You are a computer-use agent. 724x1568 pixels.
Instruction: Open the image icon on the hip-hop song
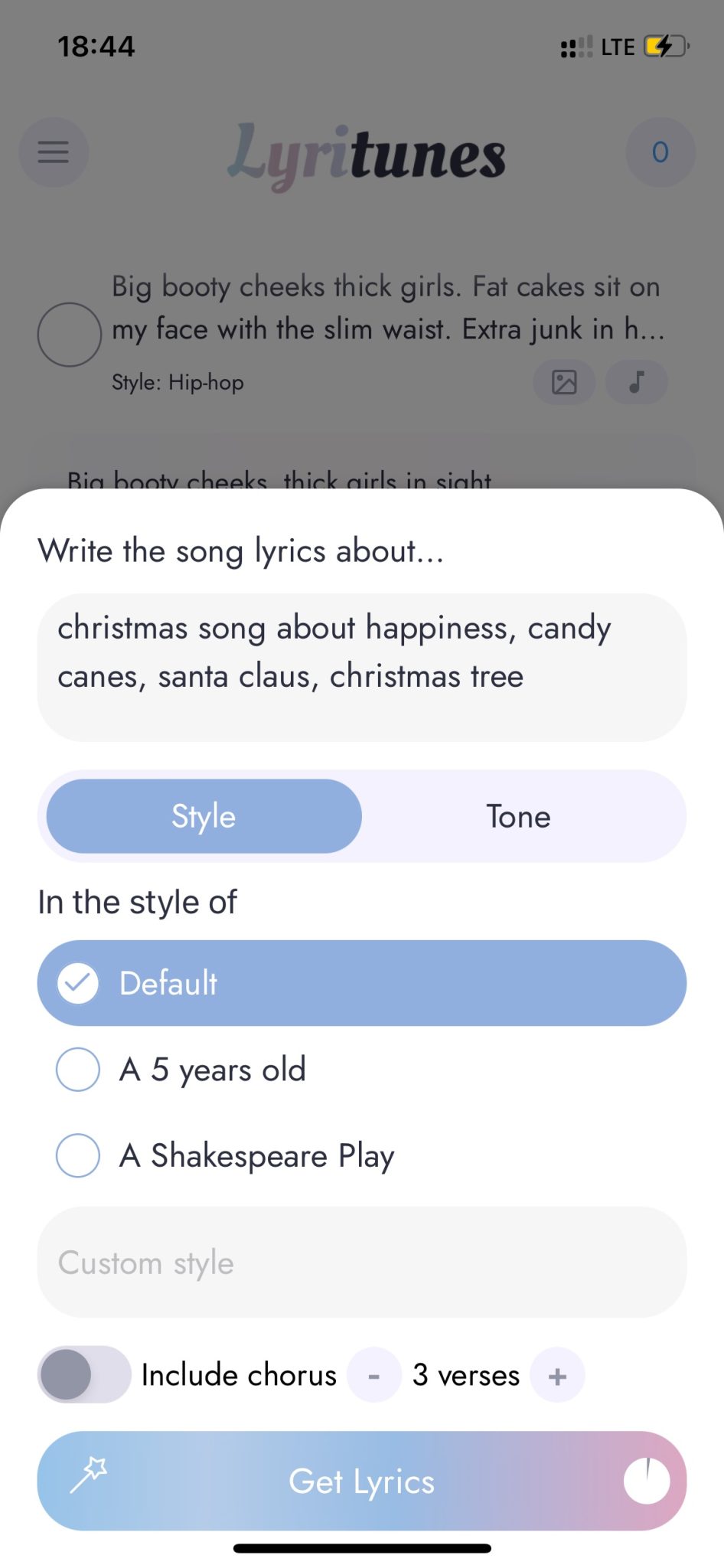click(564, 382)
